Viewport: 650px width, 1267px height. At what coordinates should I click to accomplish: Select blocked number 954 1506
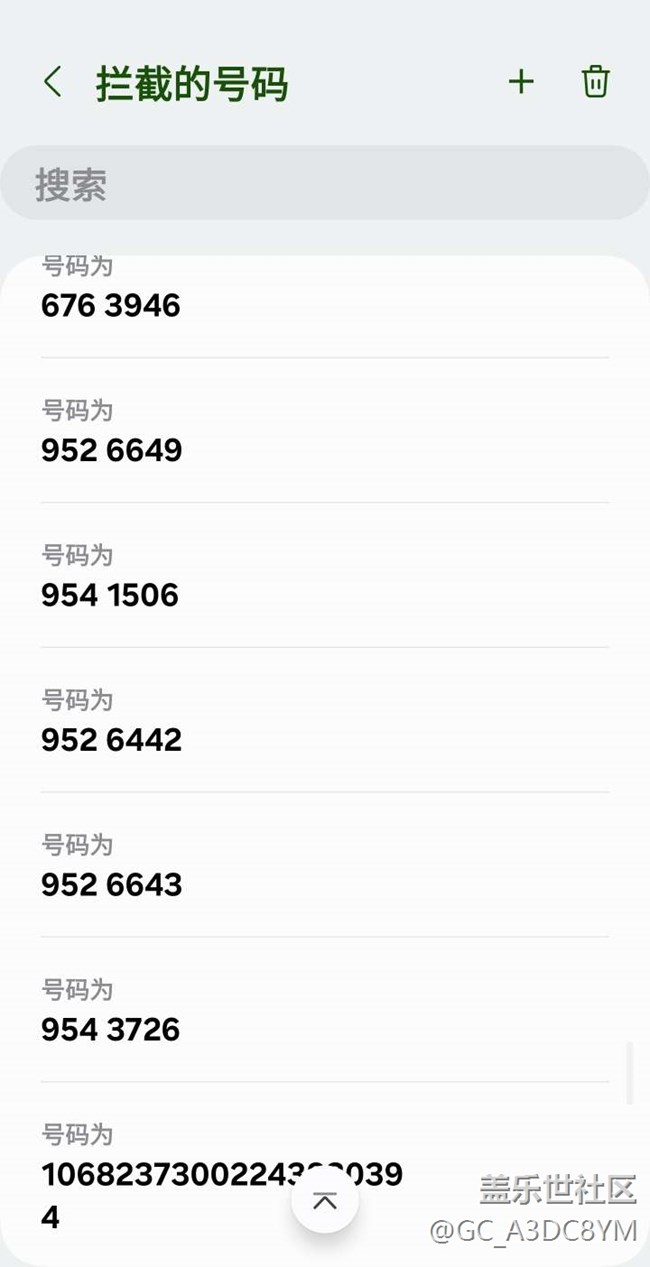click(325, 576)
